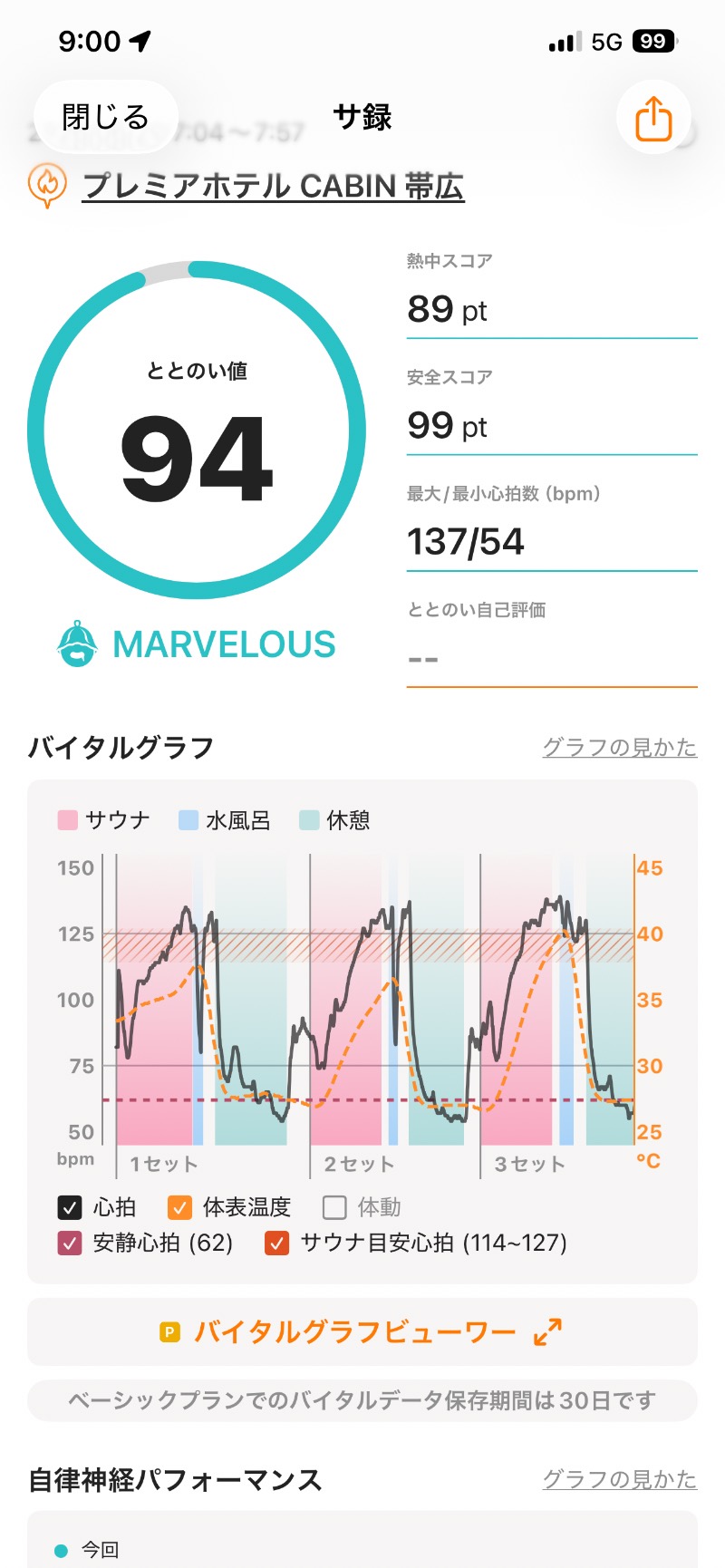Open グラフの見かた beside 自律神経パフォーマンス
This screenshot has height=1568, width=725.
click(x=620, y=1479)
